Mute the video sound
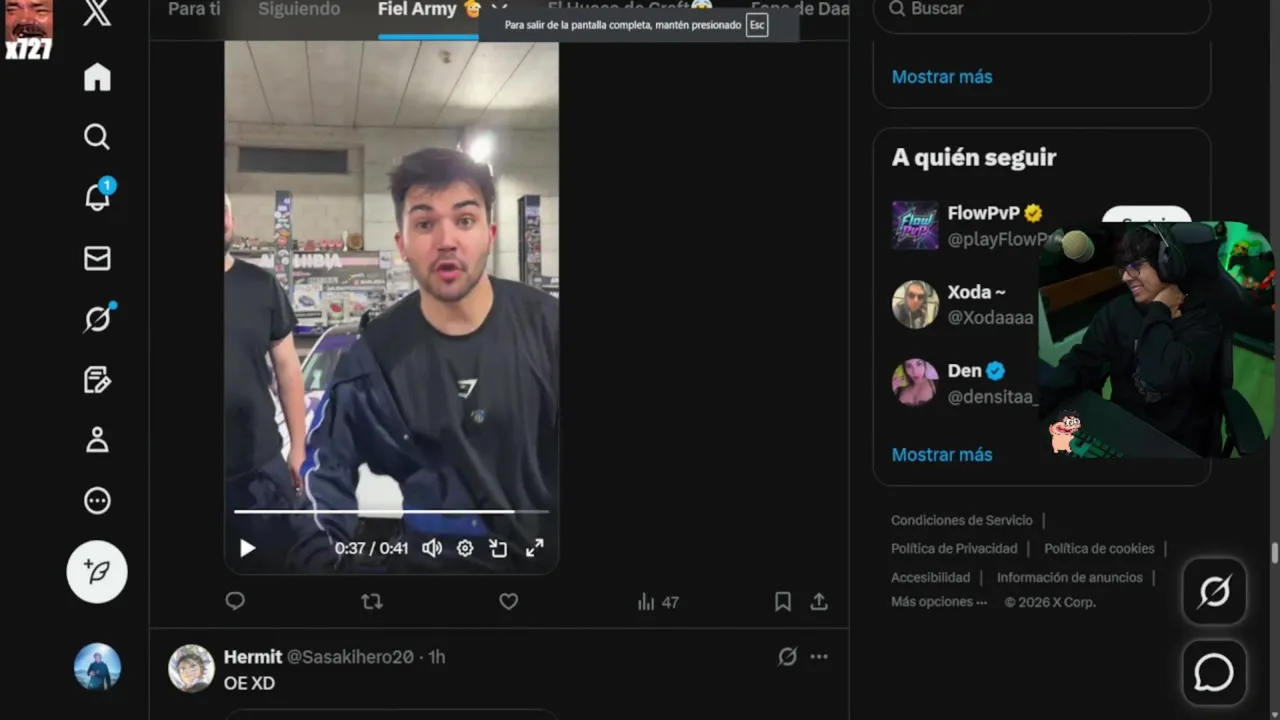Screen dimensions: 1280x720 (x=432, y=548)
